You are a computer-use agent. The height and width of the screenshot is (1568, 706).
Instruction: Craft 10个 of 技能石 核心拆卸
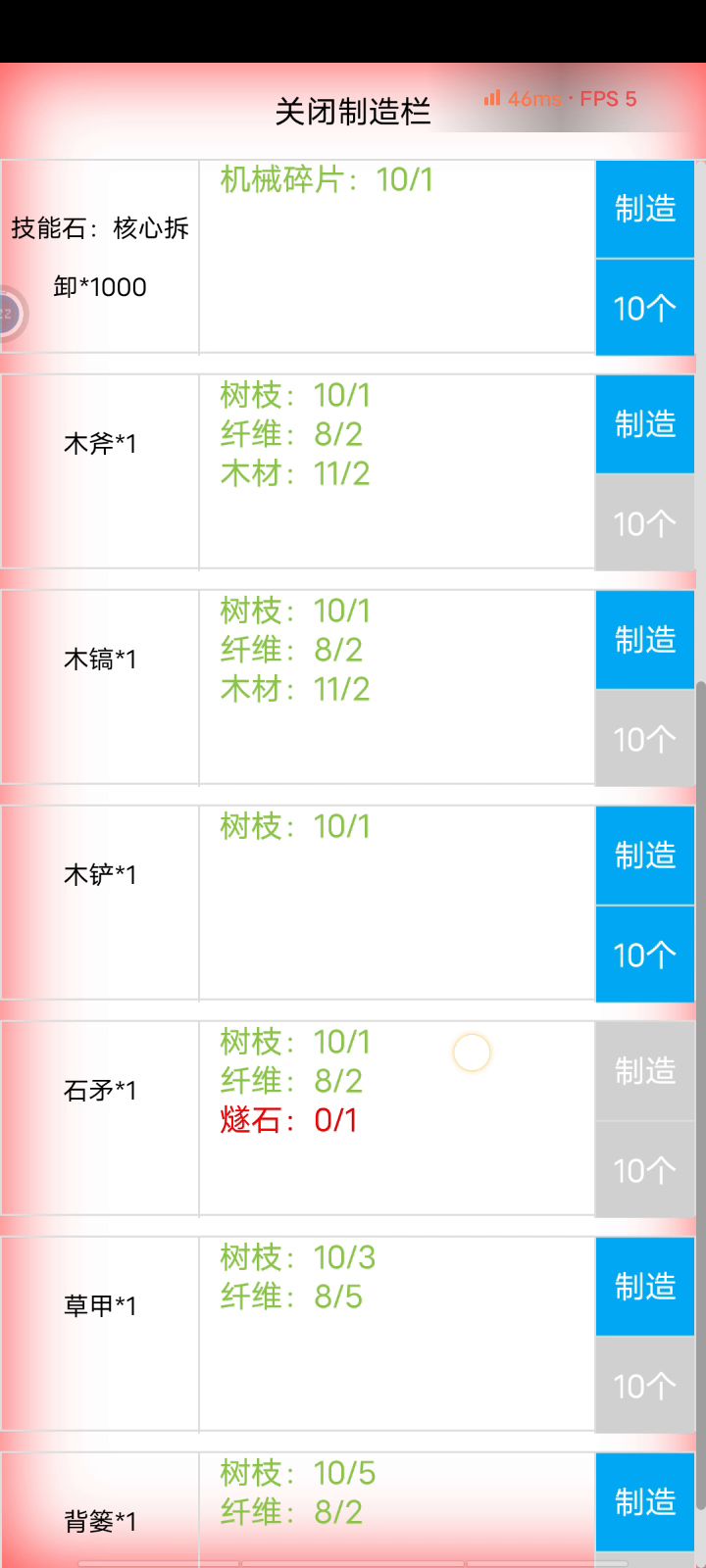[644, 308]
